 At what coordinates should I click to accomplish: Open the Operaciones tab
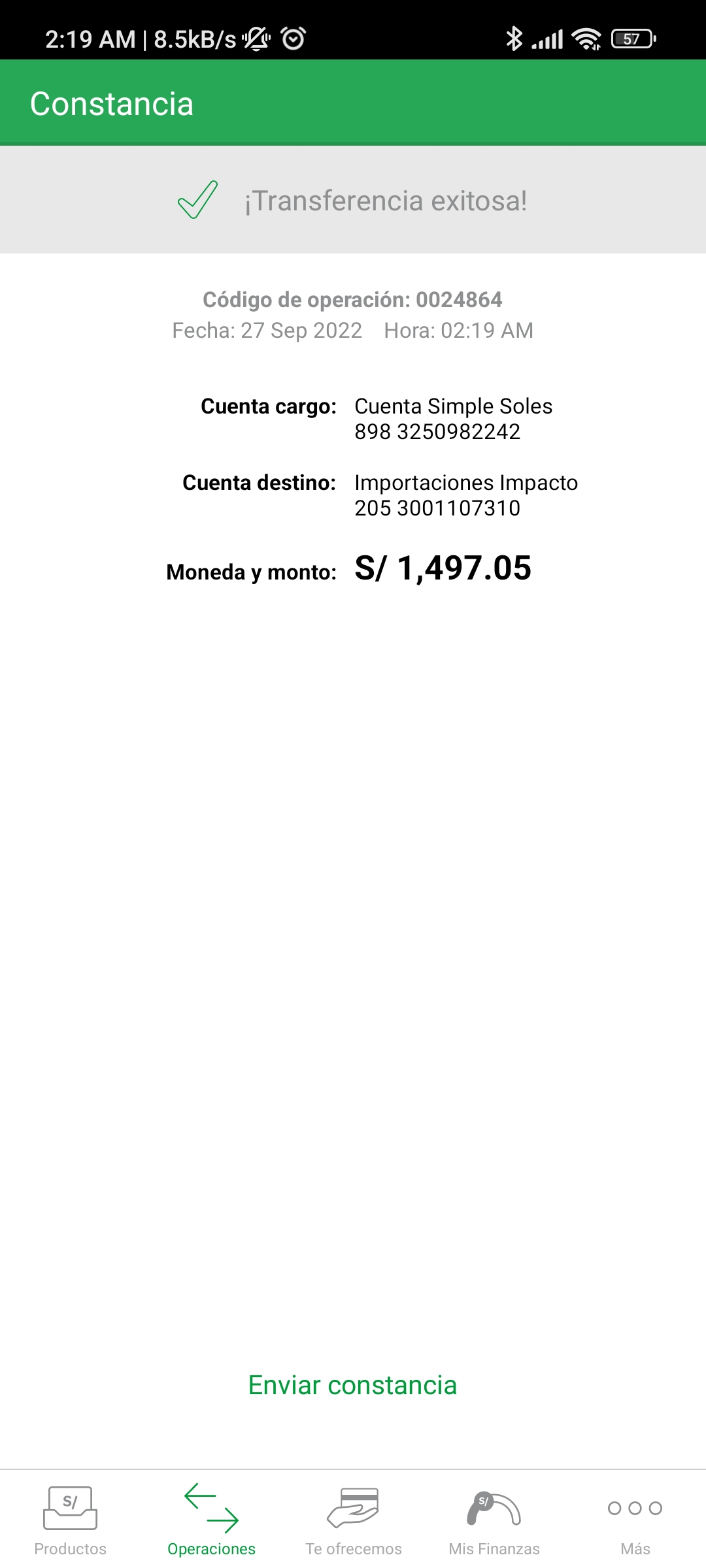(x=211, y=1520)
